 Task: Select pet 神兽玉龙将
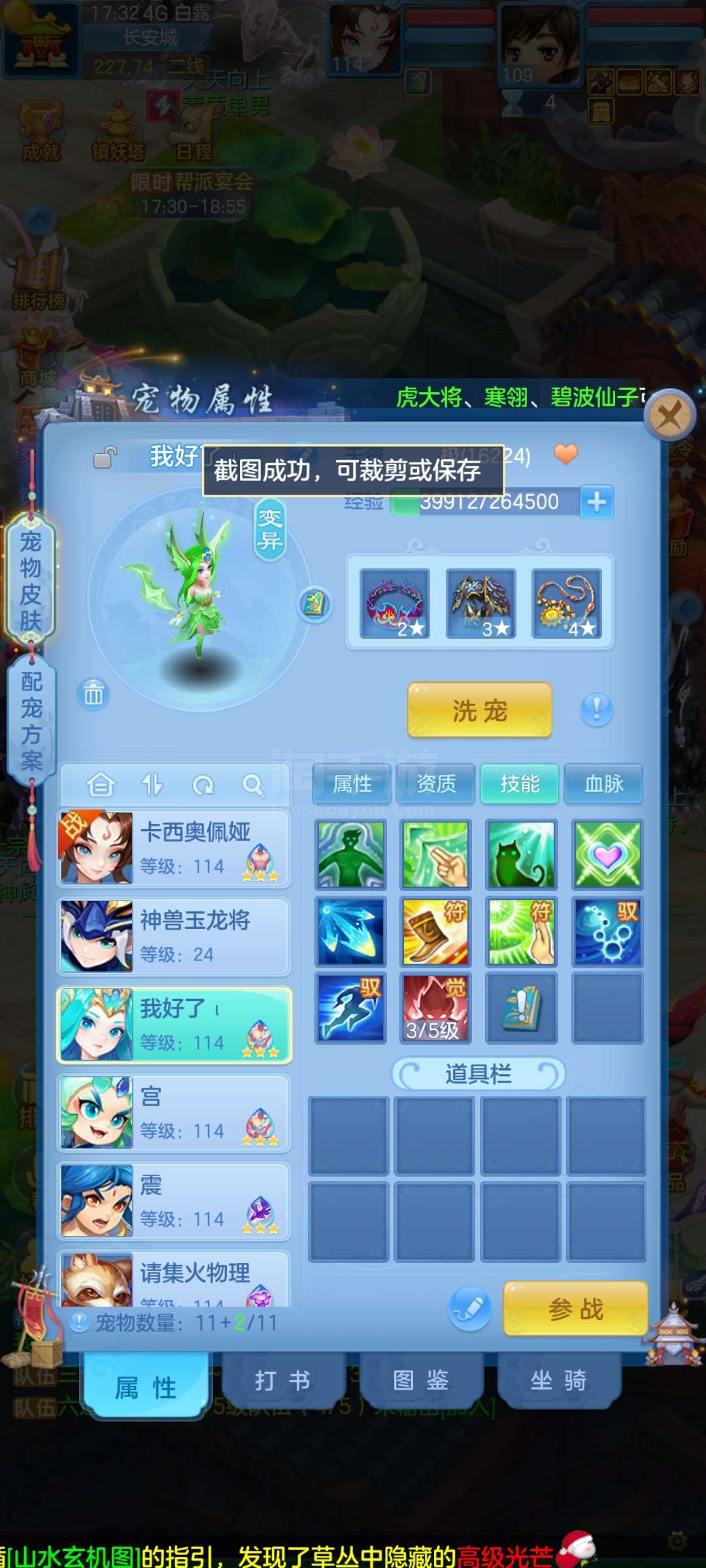click(174, 936)
